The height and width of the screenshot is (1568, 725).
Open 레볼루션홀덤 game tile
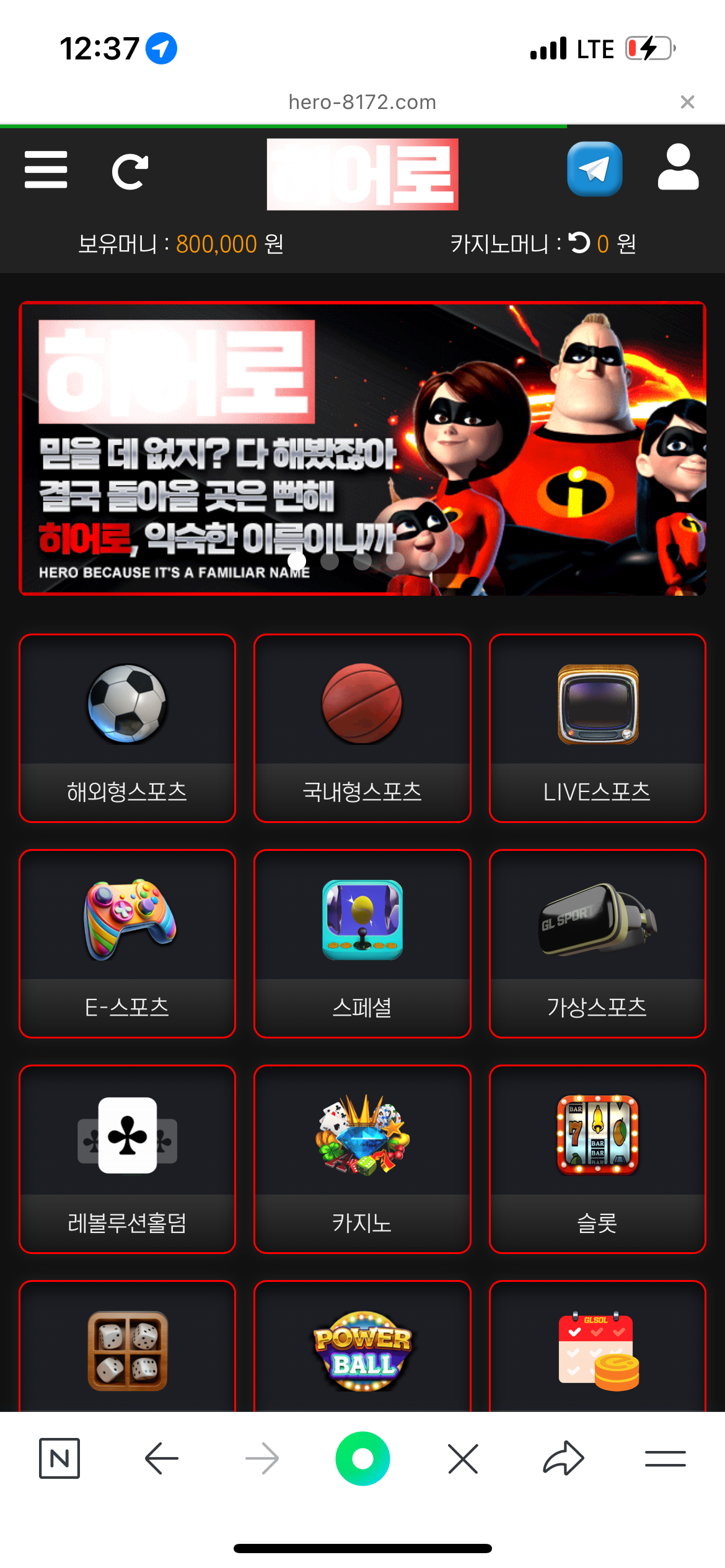pos(127,1159)
